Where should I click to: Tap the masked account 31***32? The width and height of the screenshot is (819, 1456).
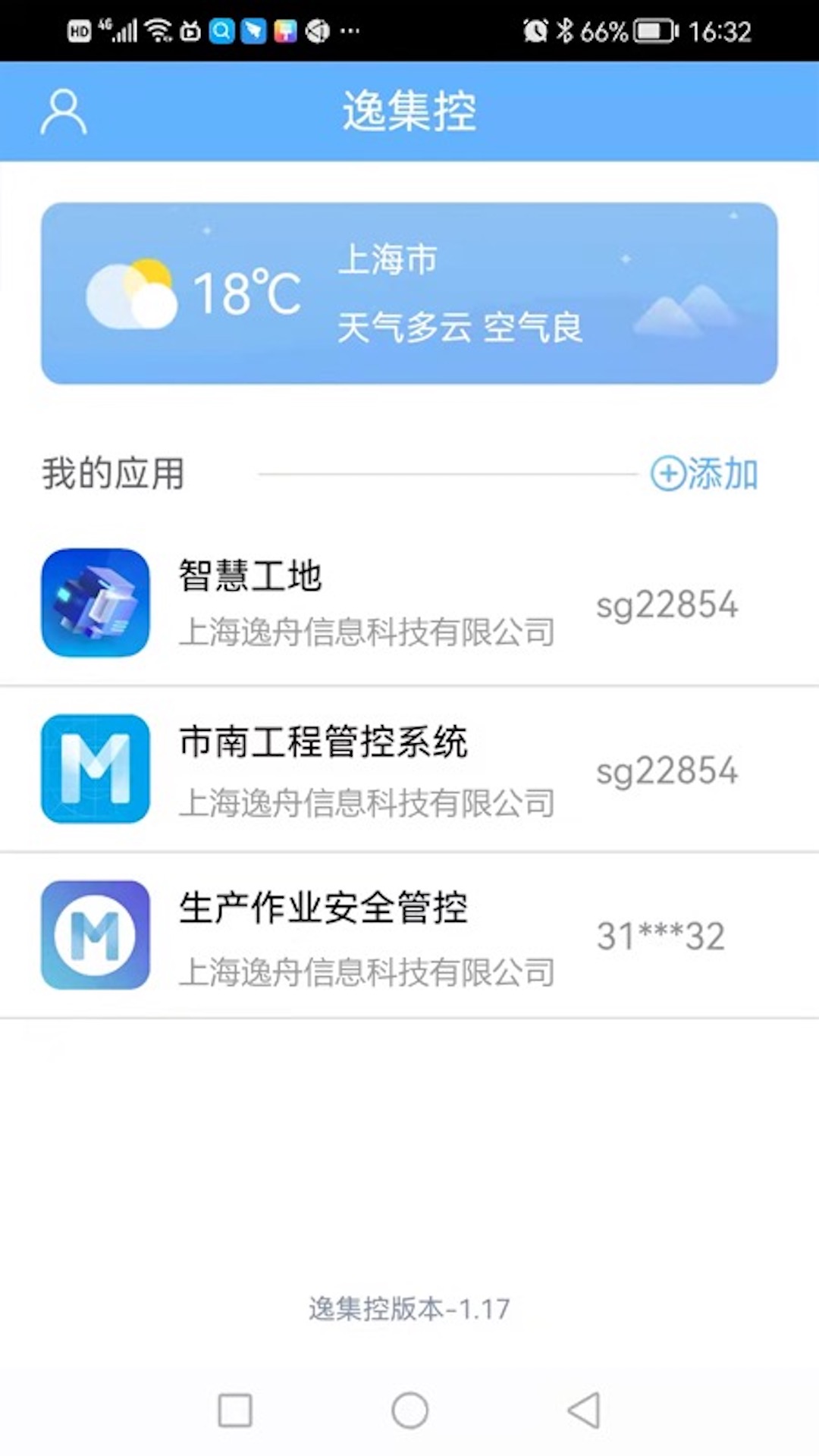pos(661,935)
